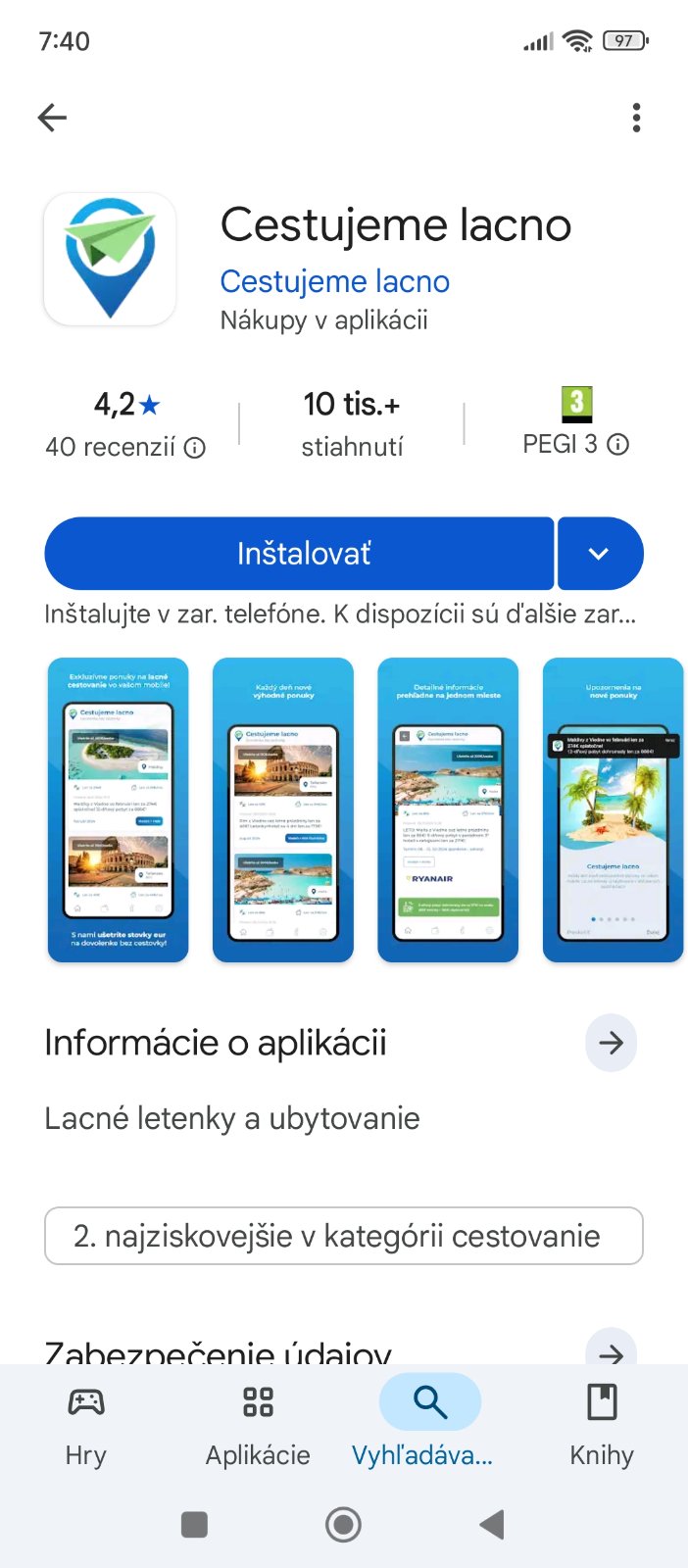Go back using the top arrow

[x=52, y=118]
